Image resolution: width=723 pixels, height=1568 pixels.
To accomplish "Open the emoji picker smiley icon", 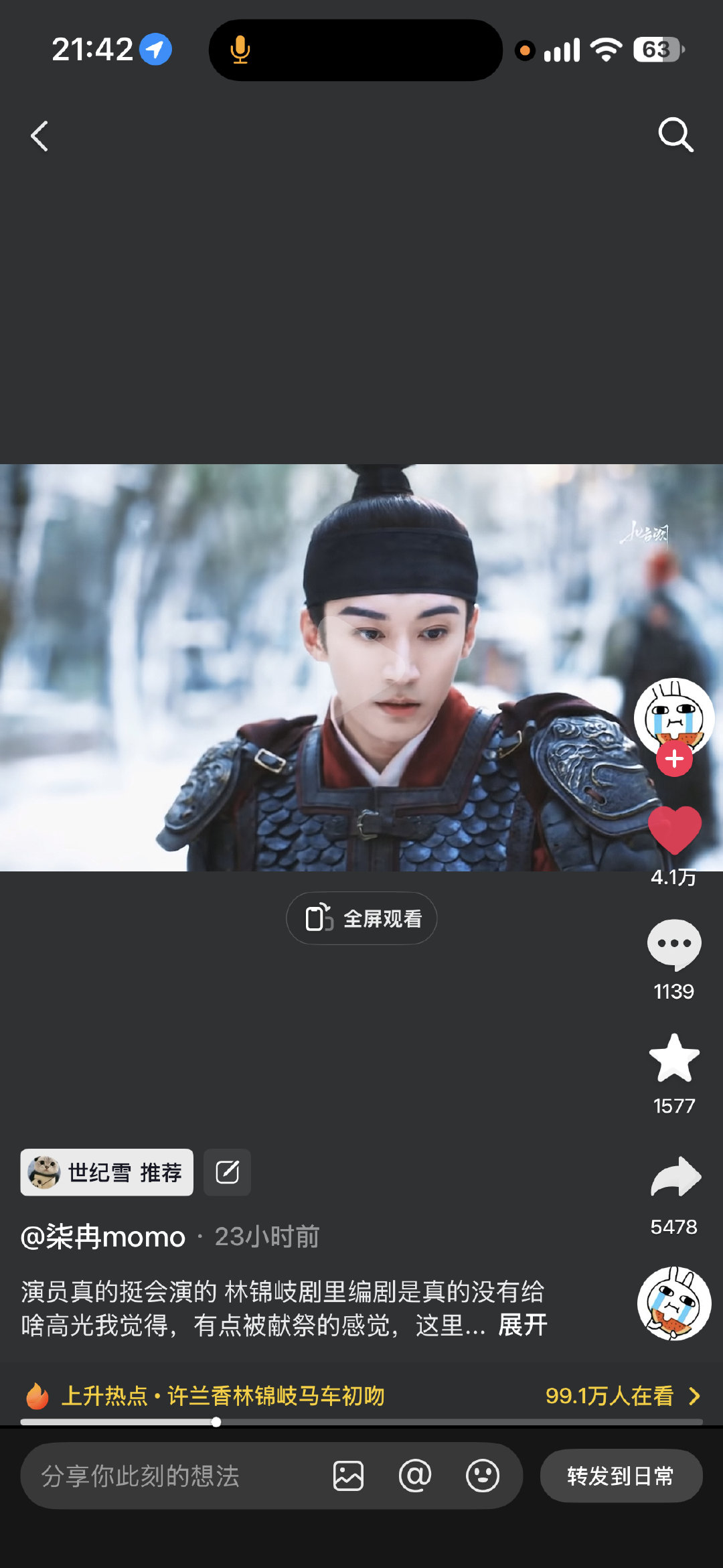I will 483,1476.
